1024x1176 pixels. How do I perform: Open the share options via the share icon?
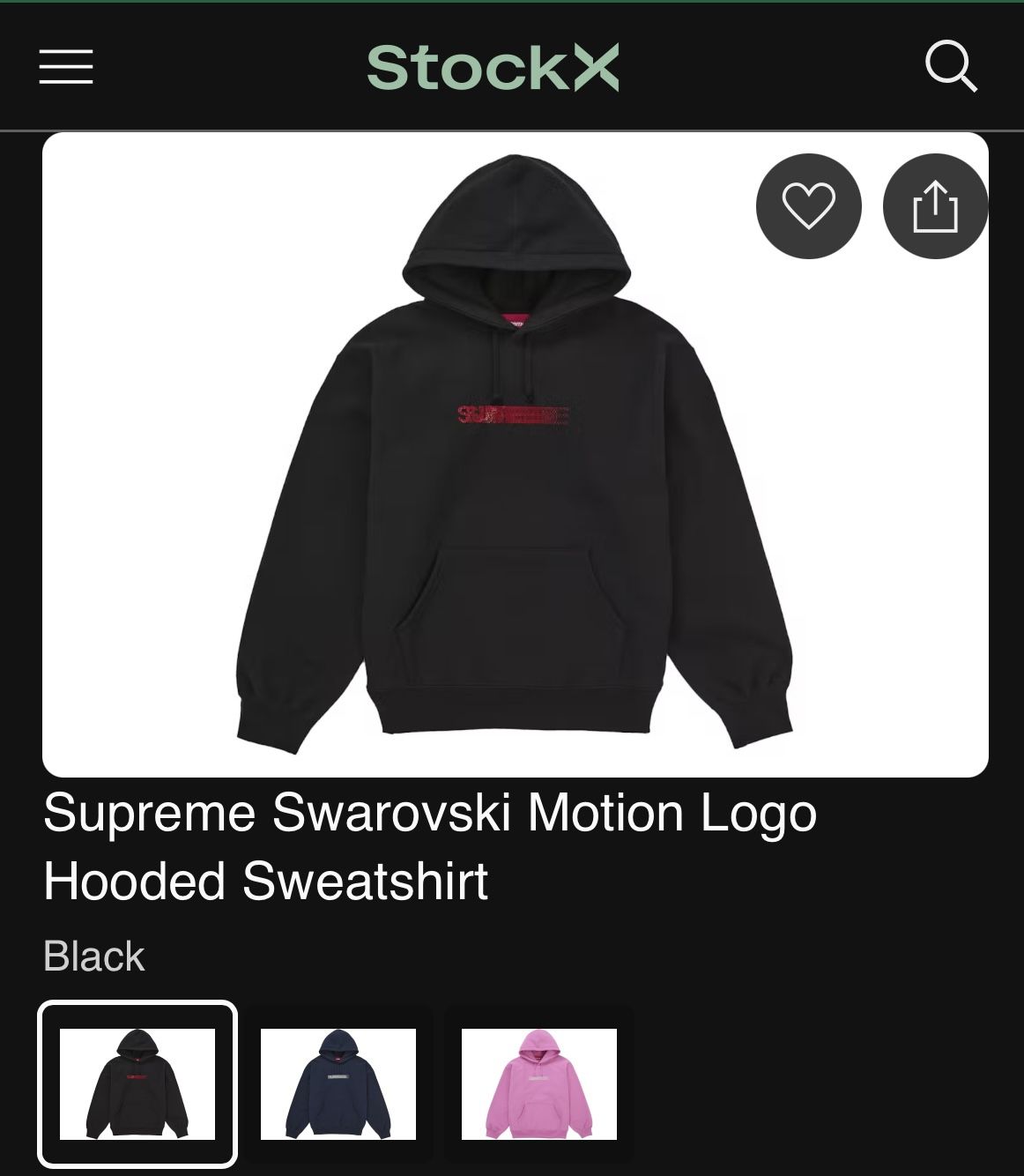click(x=935, y=205)
